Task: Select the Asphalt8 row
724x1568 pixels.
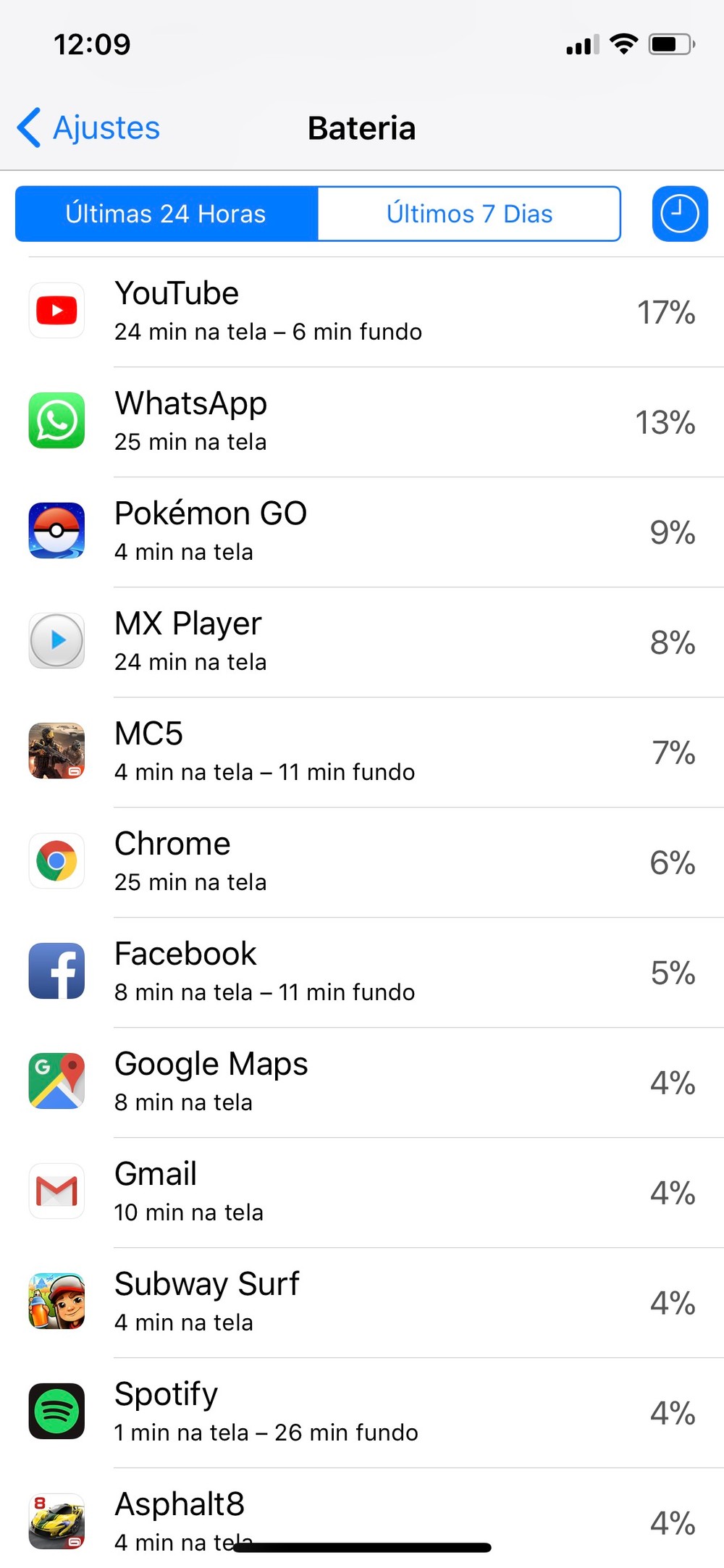Action: click(x=362, y=1514)
